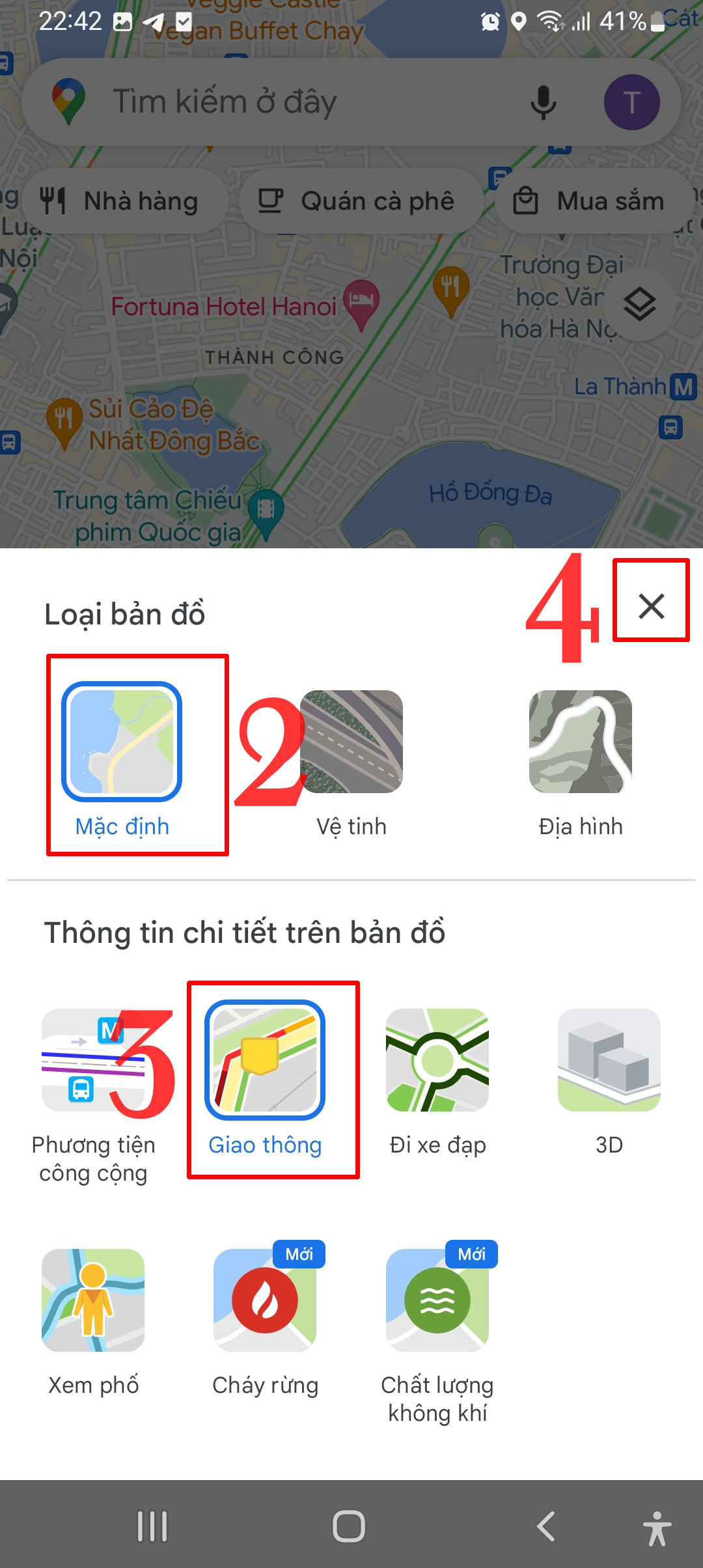Choose the Địa hình terrain map
Image resolution: width=703 pixels, height=1568 pixels.
coord(581,742)
